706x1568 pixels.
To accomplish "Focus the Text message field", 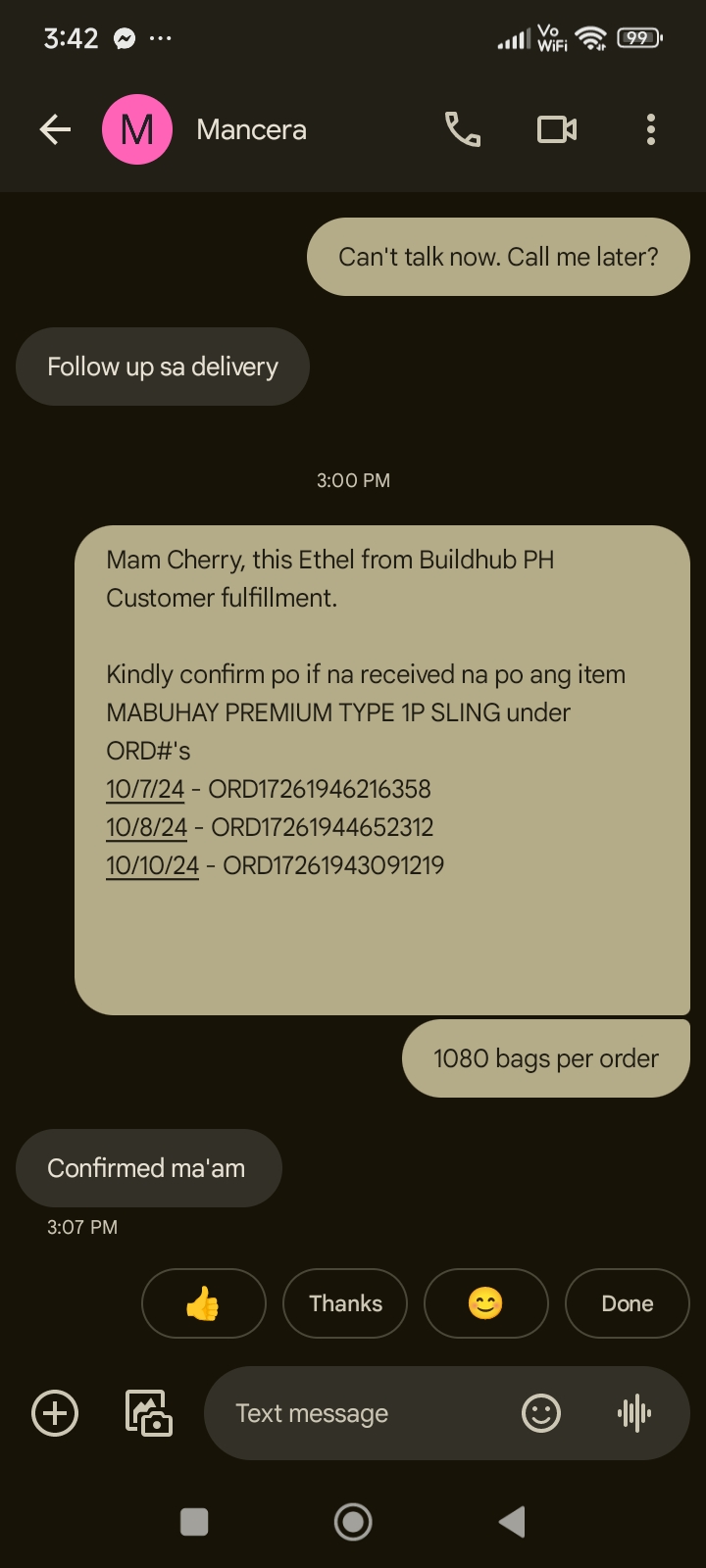I will pyautogui.click(x=363, y=1413).
